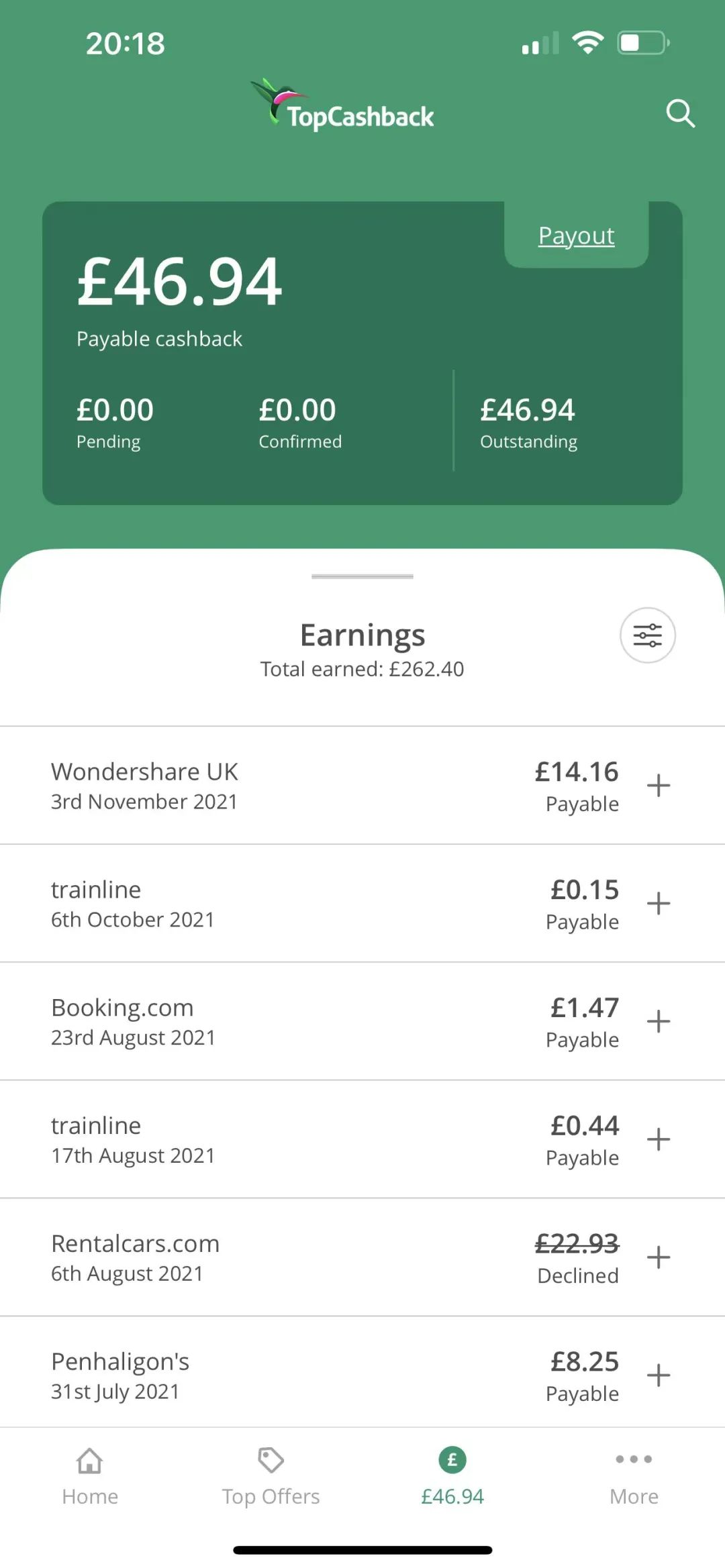Tap the Payout link
This screenshot has height=1568, width=725.
click(x=576, y=236)
